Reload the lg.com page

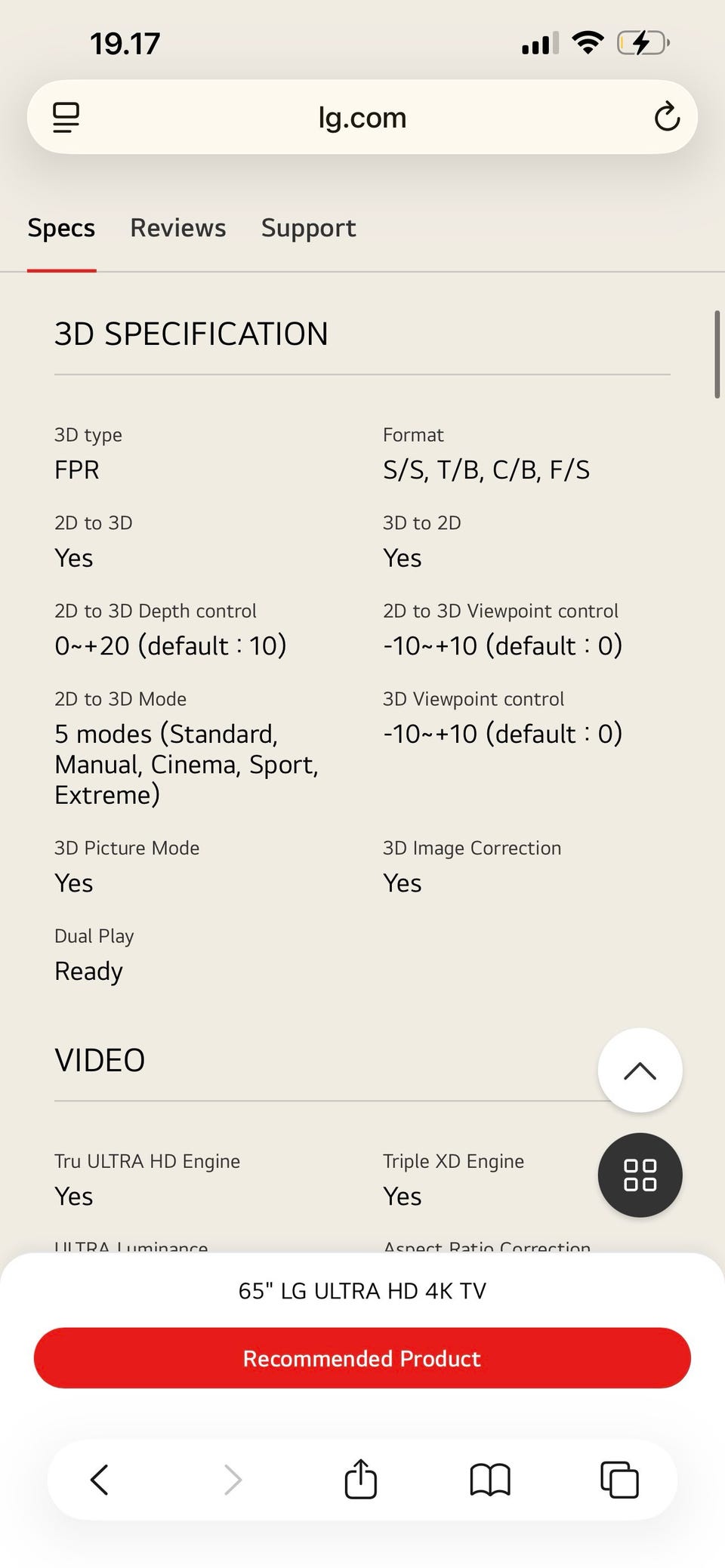coord(666,117)
